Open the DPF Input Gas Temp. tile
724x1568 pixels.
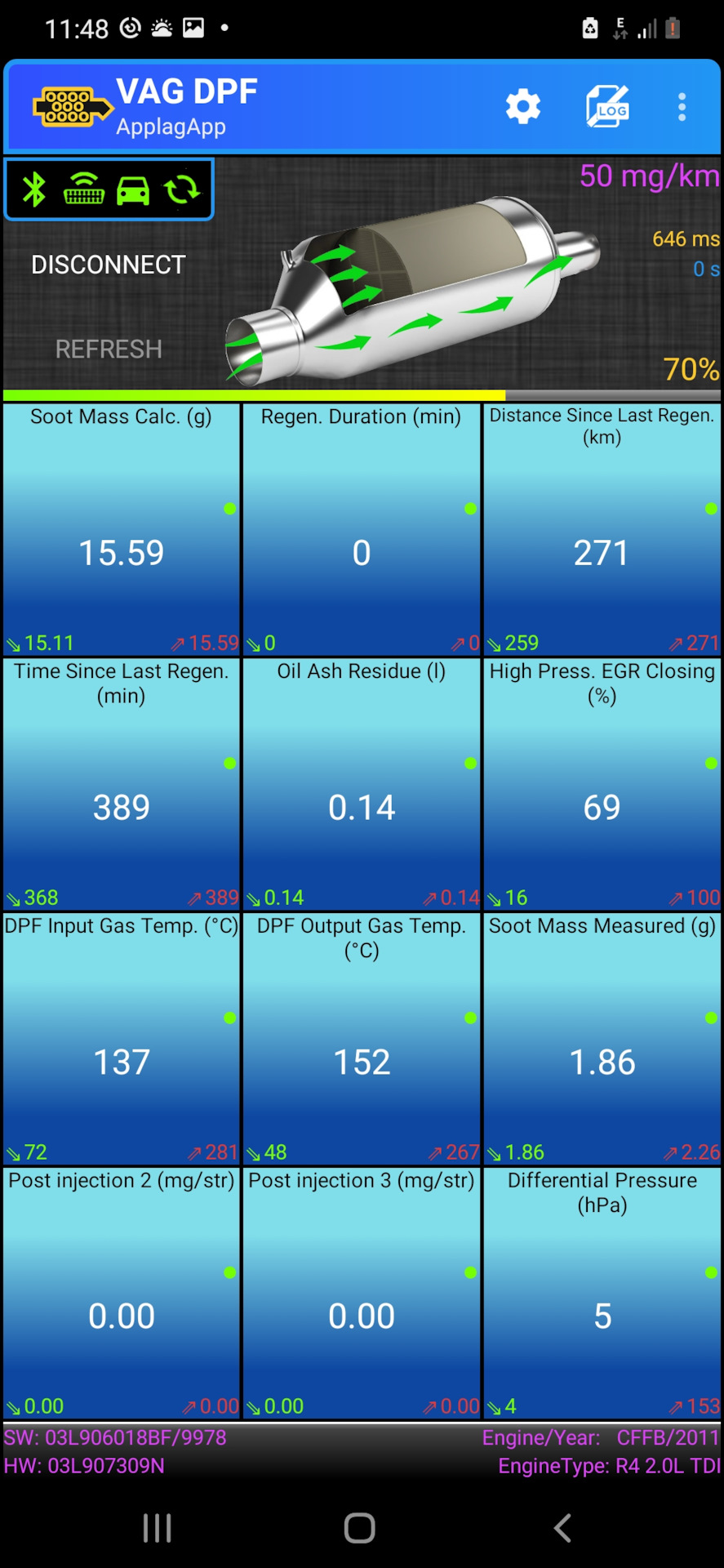(x=122, y=1039)
